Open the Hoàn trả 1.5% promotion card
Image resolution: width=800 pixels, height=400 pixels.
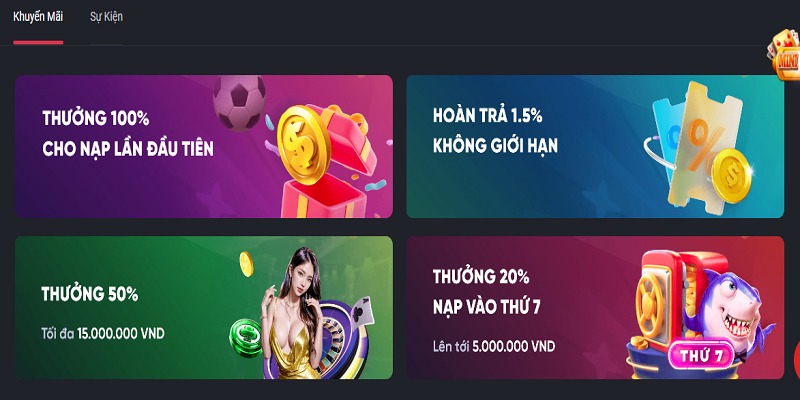pyautogui.click(x=595, y=146)
